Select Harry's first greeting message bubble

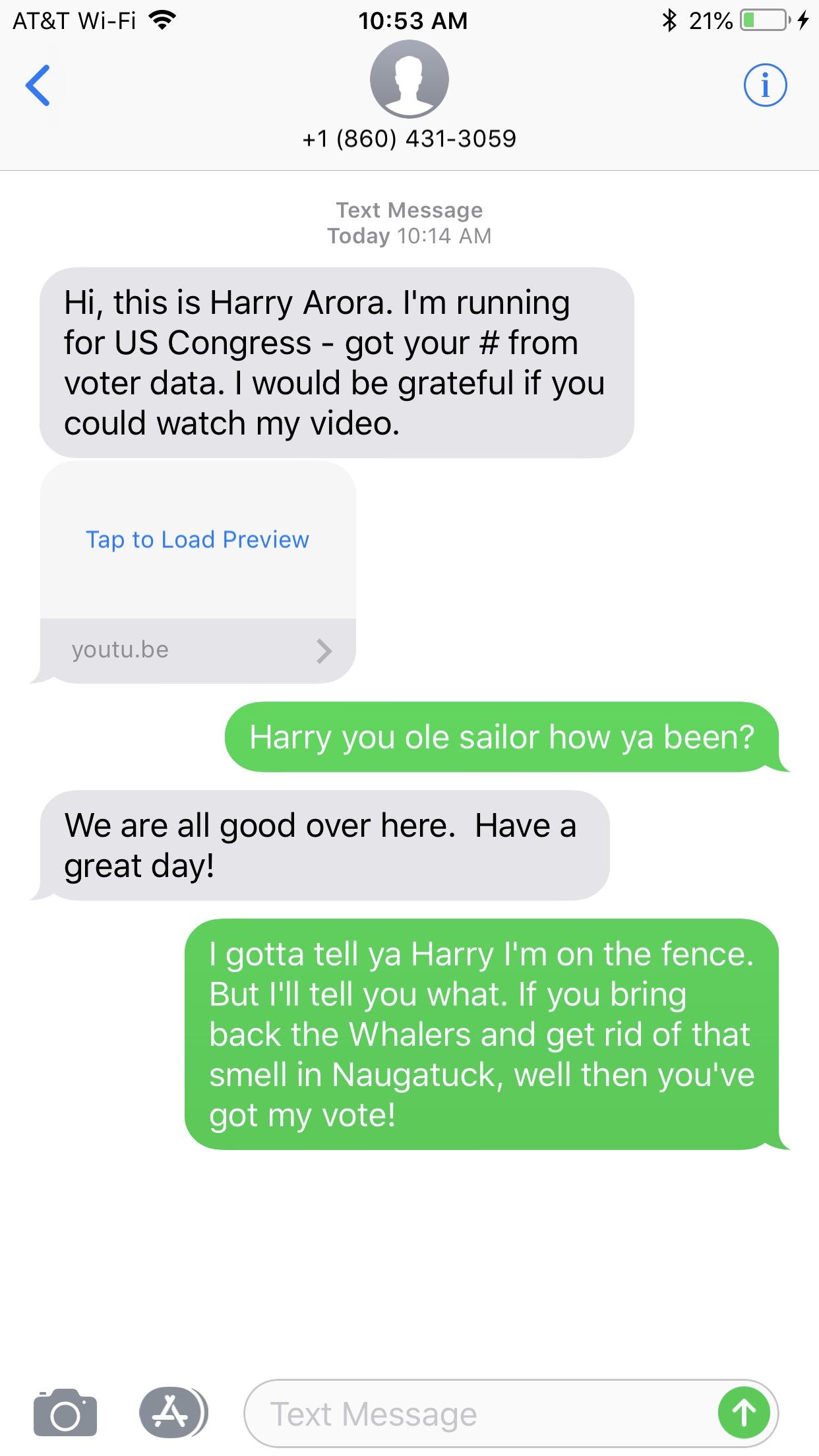click(336, 361)
